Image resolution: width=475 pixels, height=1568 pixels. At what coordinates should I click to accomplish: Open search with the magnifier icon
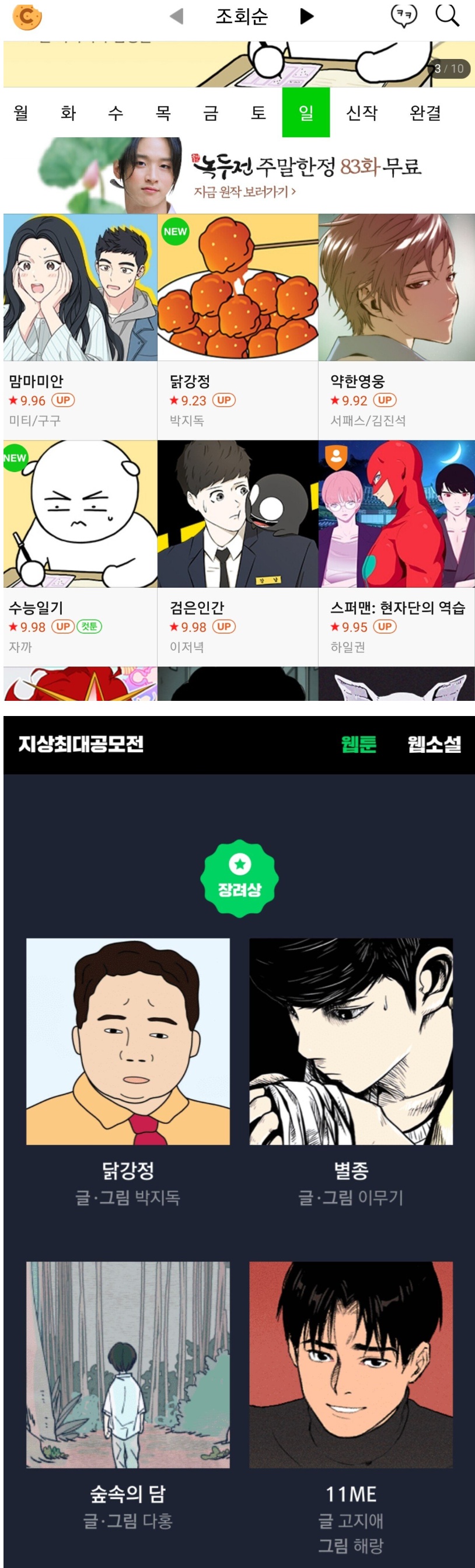447,16
